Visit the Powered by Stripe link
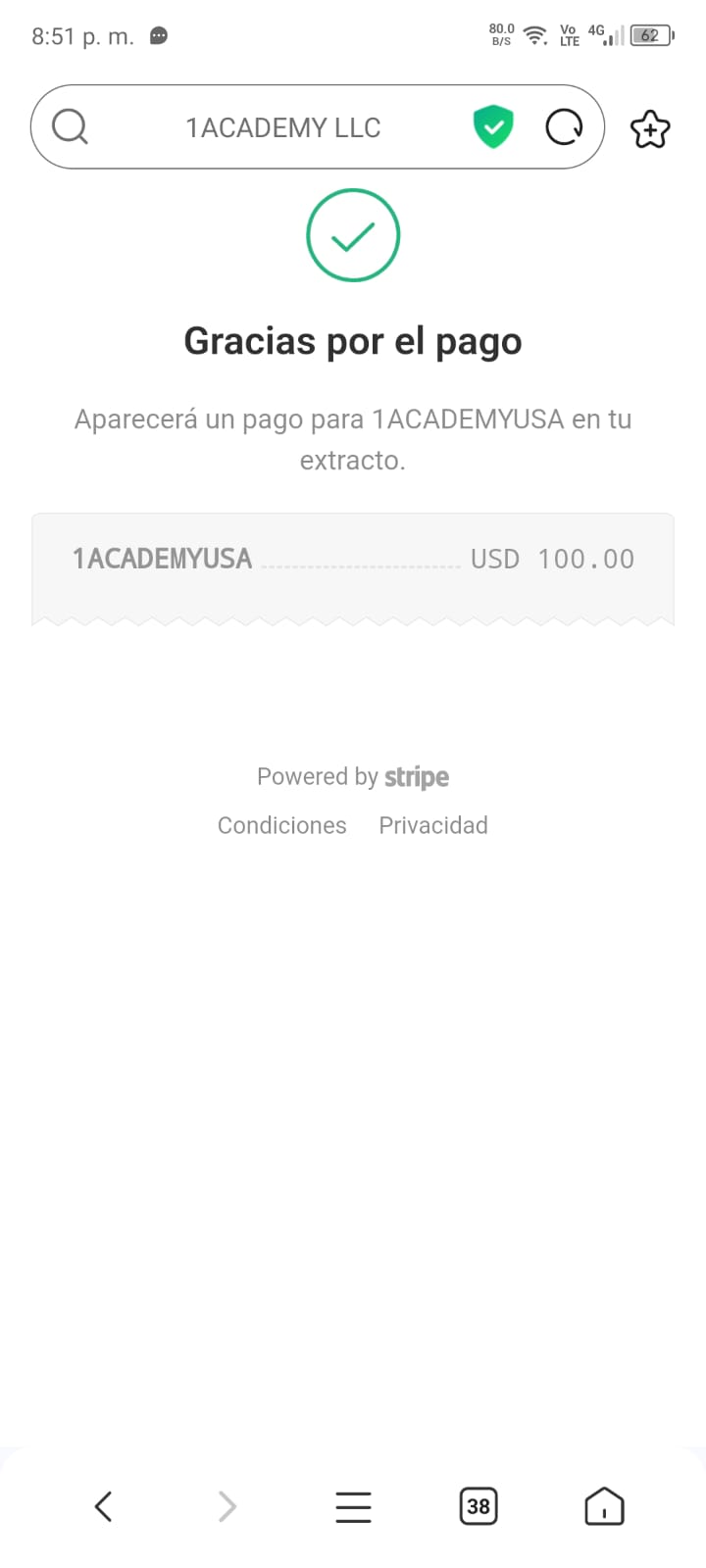The width and height of the screenshot is (706, 1568). 353,777
